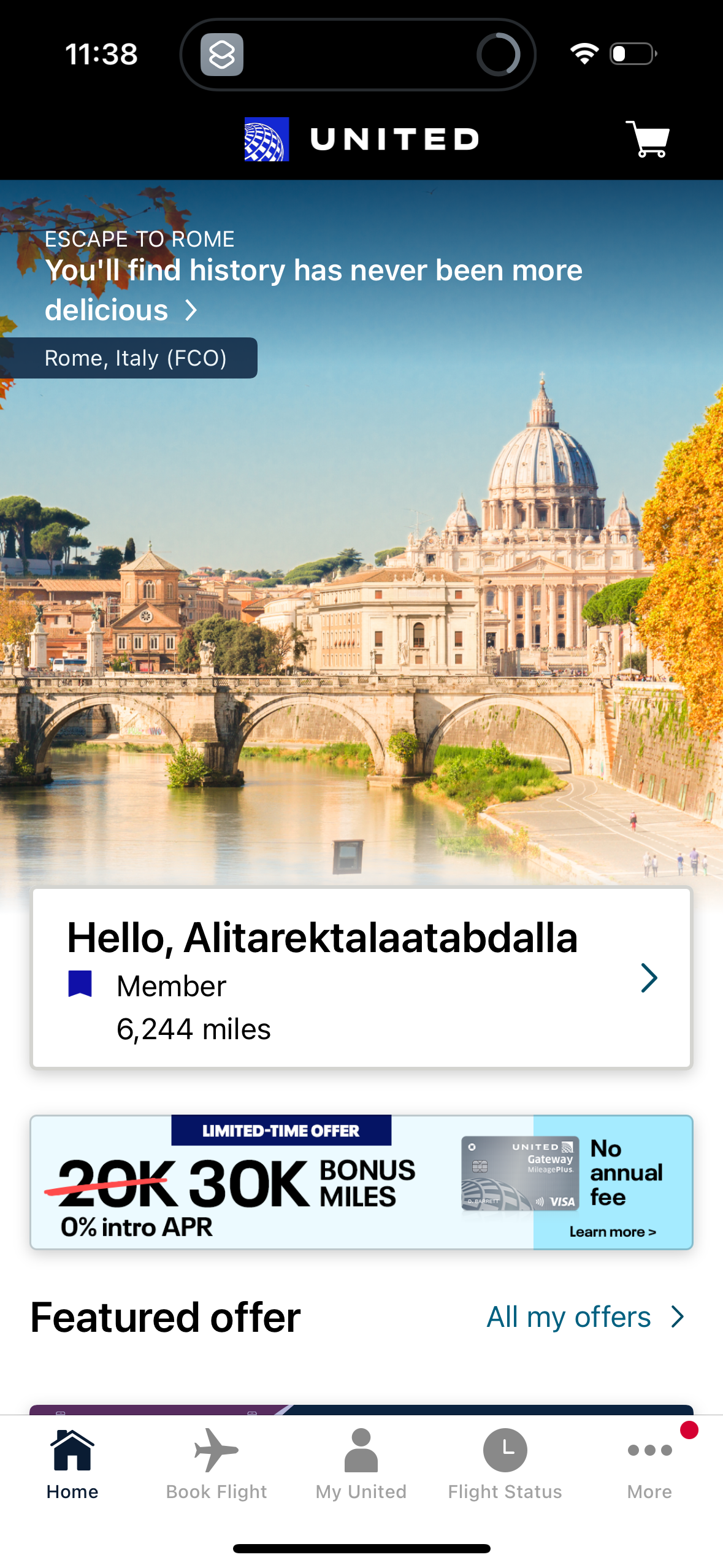
Task: Expand the Escape to Rome promotion chevron
Action: (192, 310)
